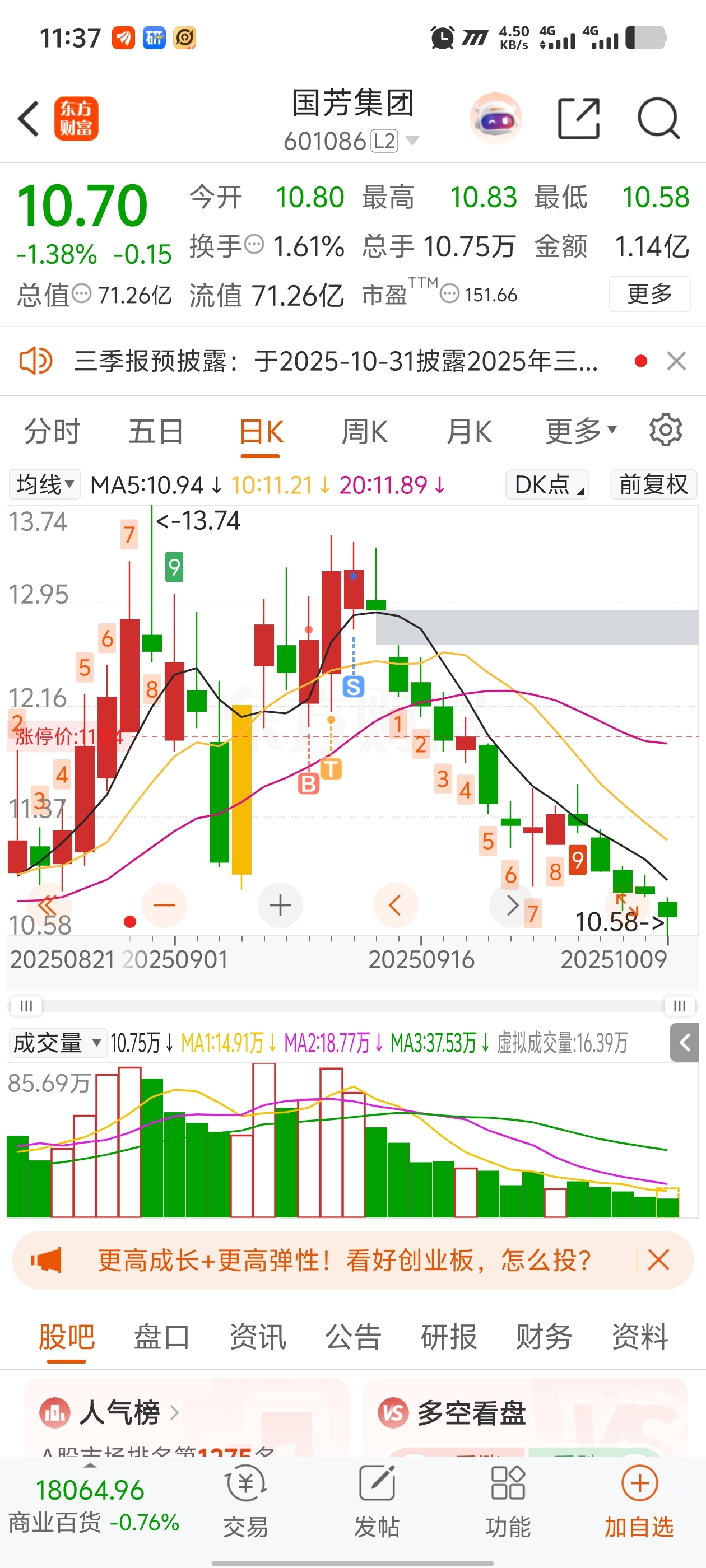Open the 公告 tab
The image size is (706, 1568).
point(354,1337)
